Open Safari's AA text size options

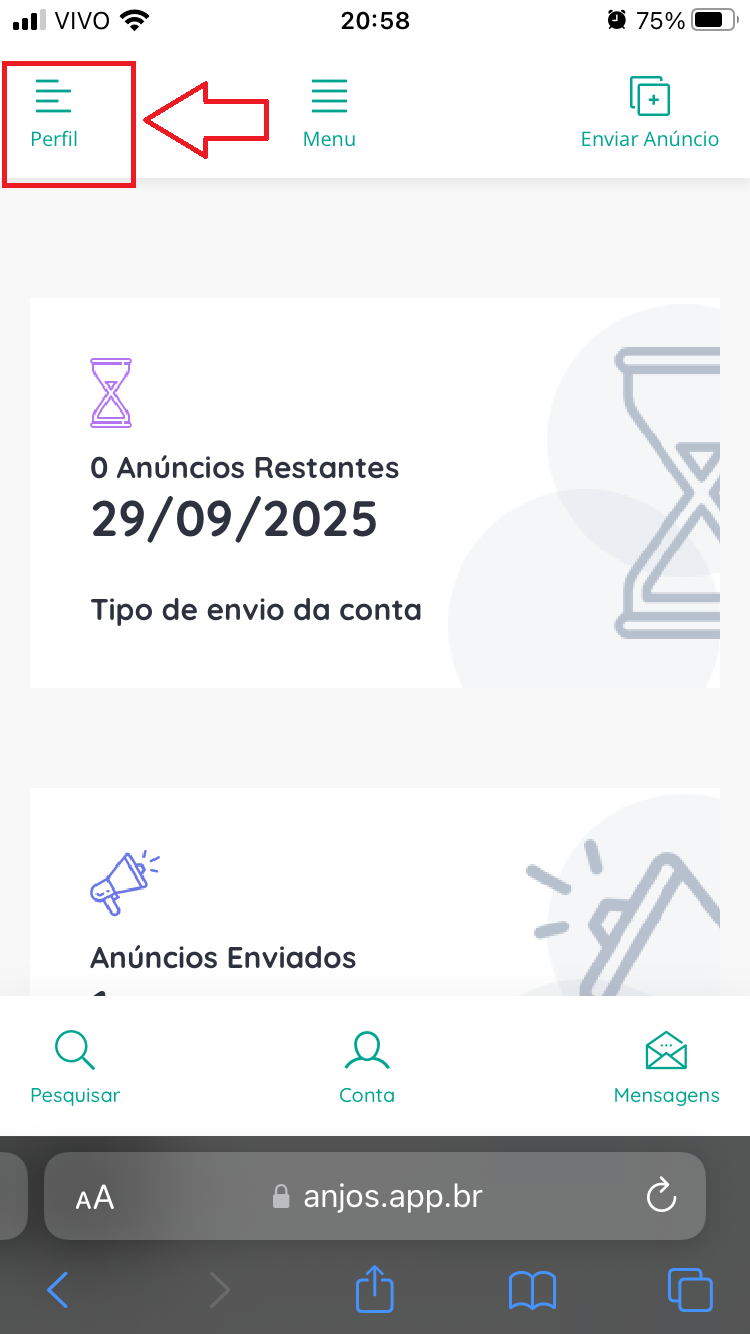tap(95, 1197)
